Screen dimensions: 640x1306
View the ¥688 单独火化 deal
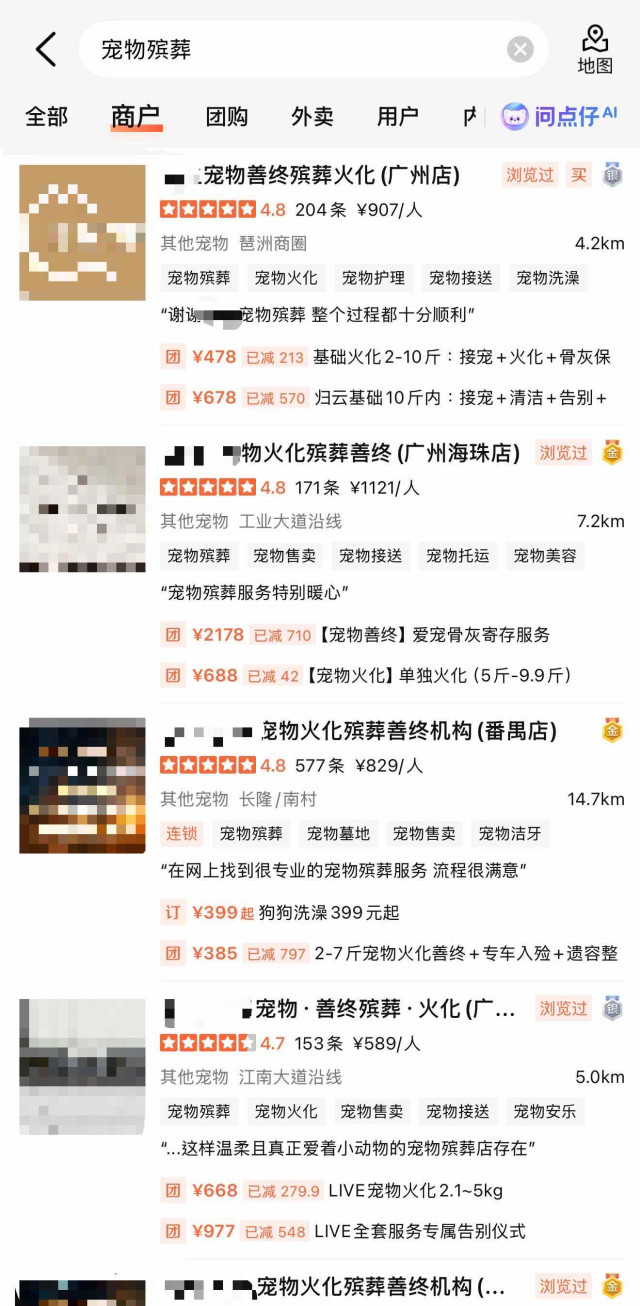[x=390, y=675]
